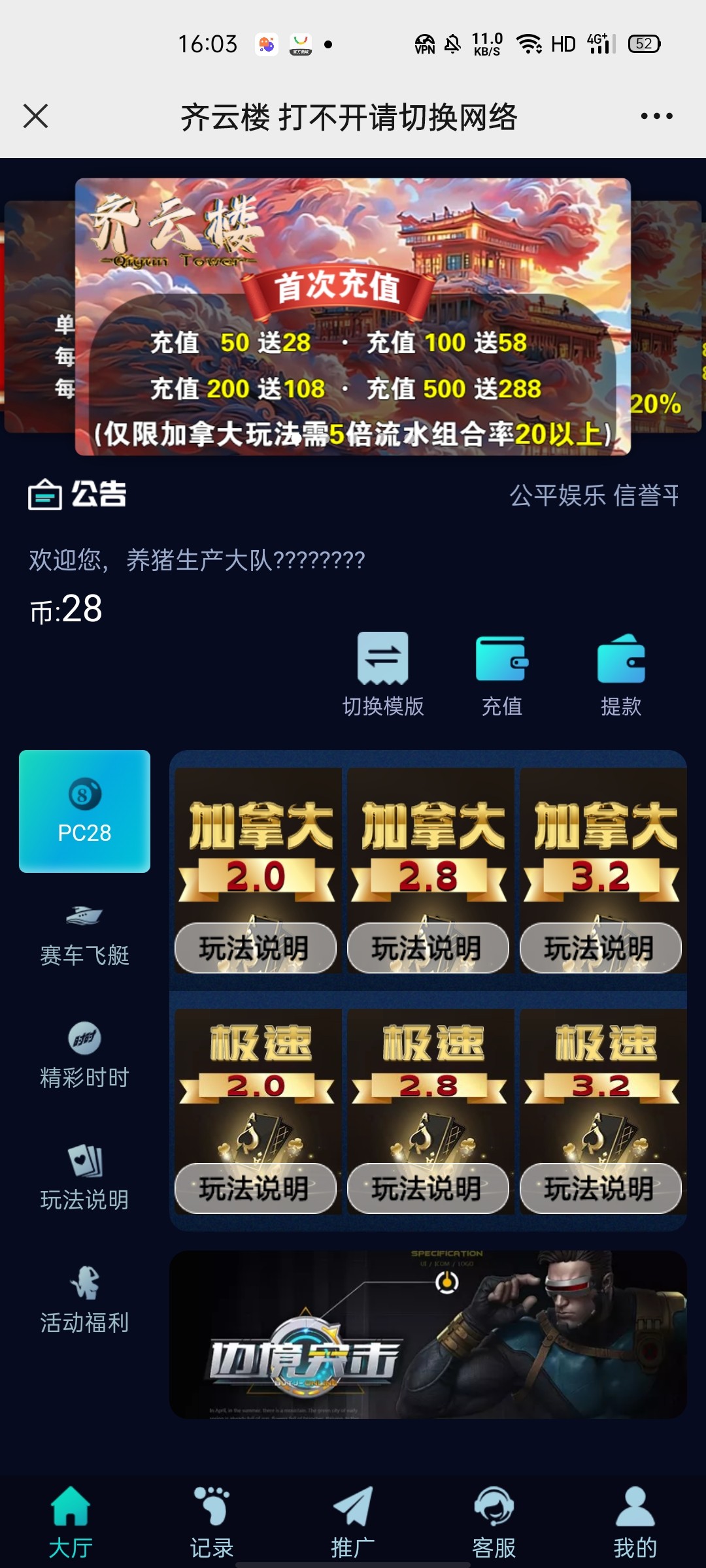Select the 精彩时时 category
Screen dimensions: 706x1568
pos(85,1056)
